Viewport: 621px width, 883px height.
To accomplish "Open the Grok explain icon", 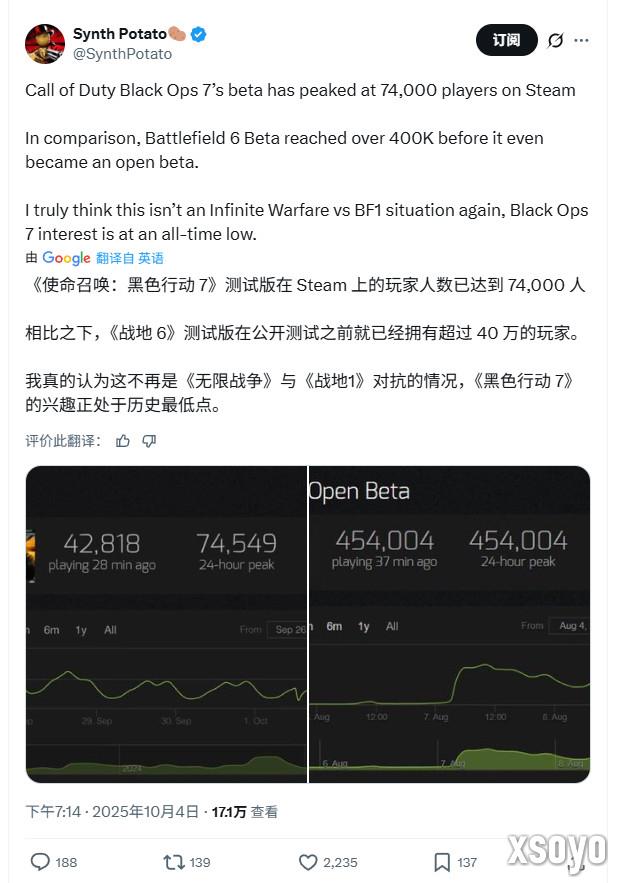I will (x=556, y=41).
